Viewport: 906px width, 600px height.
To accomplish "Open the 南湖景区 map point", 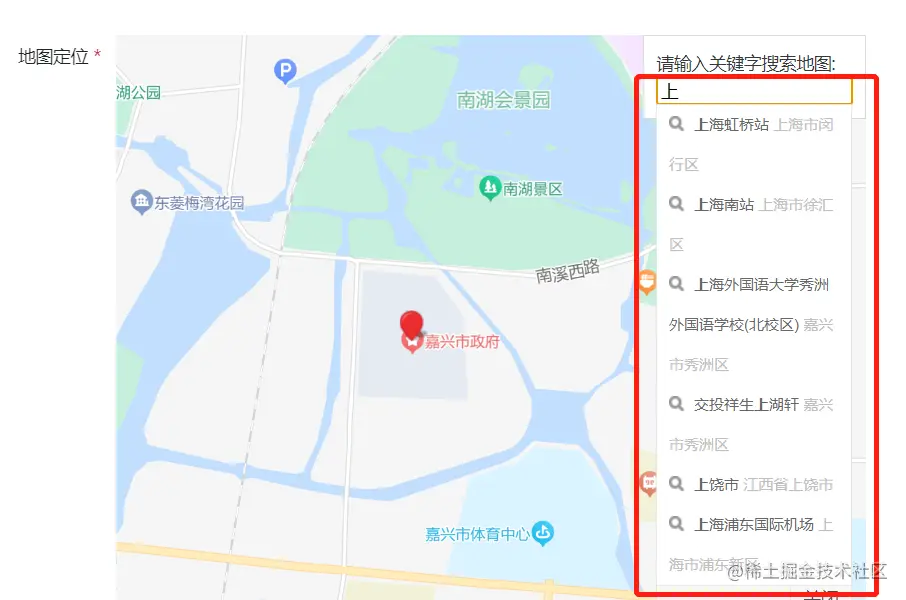I will pyautogui.click(x=490, y=188).
